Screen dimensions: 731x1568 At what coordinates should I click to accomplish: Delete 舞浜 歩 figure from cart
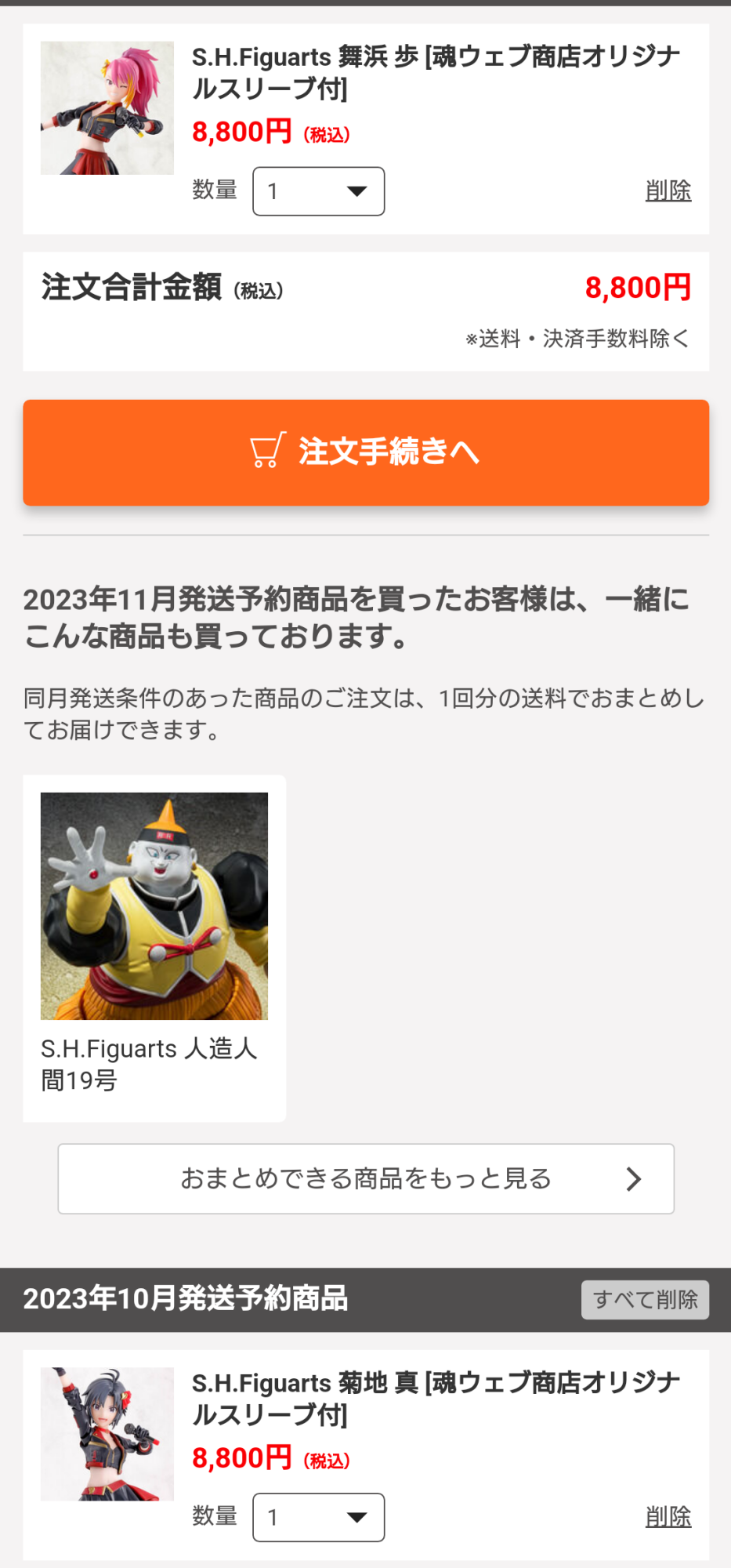(x=668, y=191)
